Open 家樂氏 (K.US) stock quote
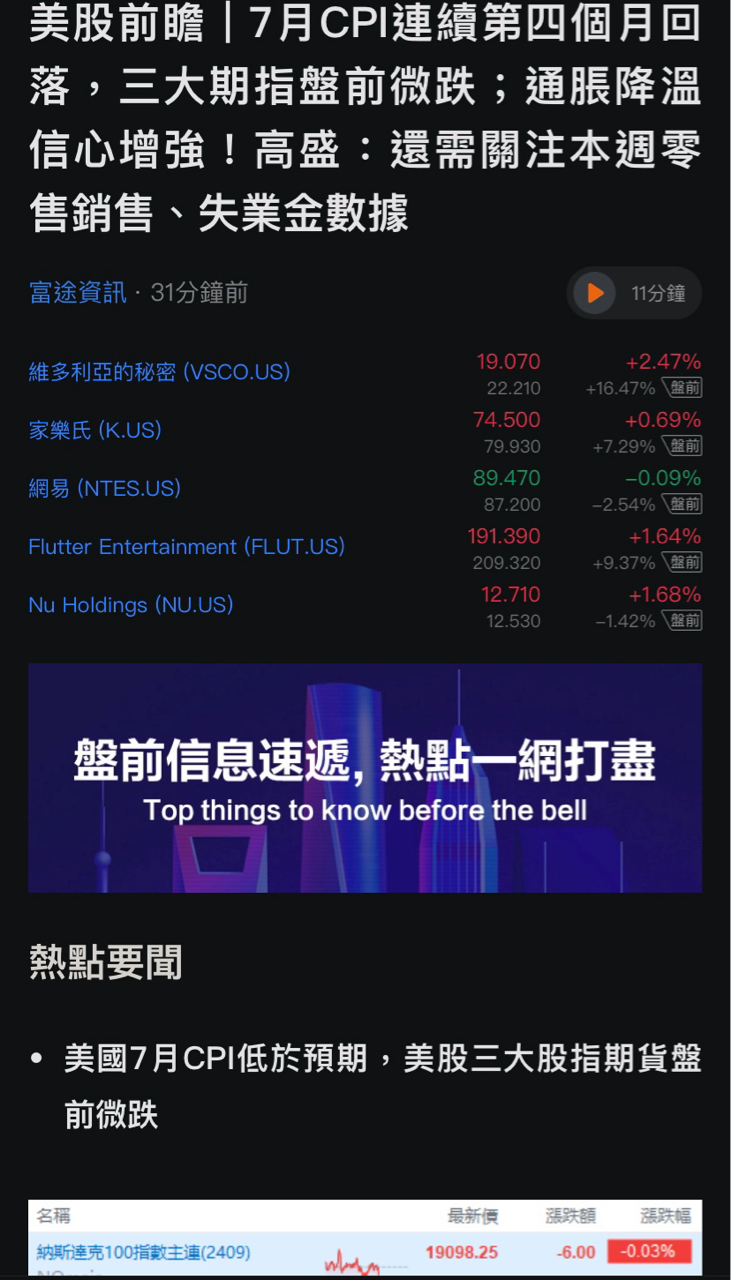This screenshot has height=1280, width=731. 95,430
